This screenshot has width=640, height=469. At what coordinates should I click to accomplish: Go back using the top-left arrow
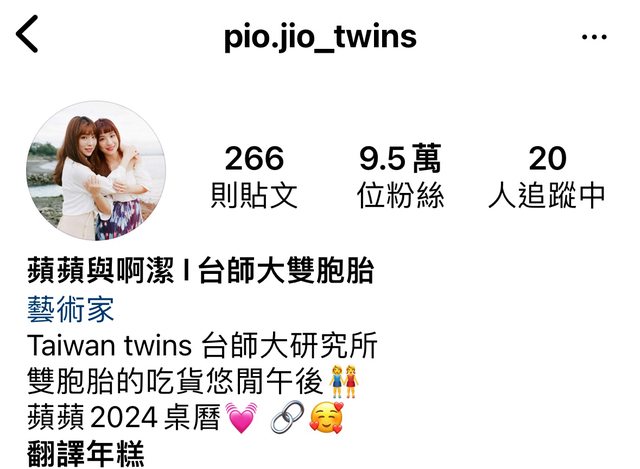(27, 36)
